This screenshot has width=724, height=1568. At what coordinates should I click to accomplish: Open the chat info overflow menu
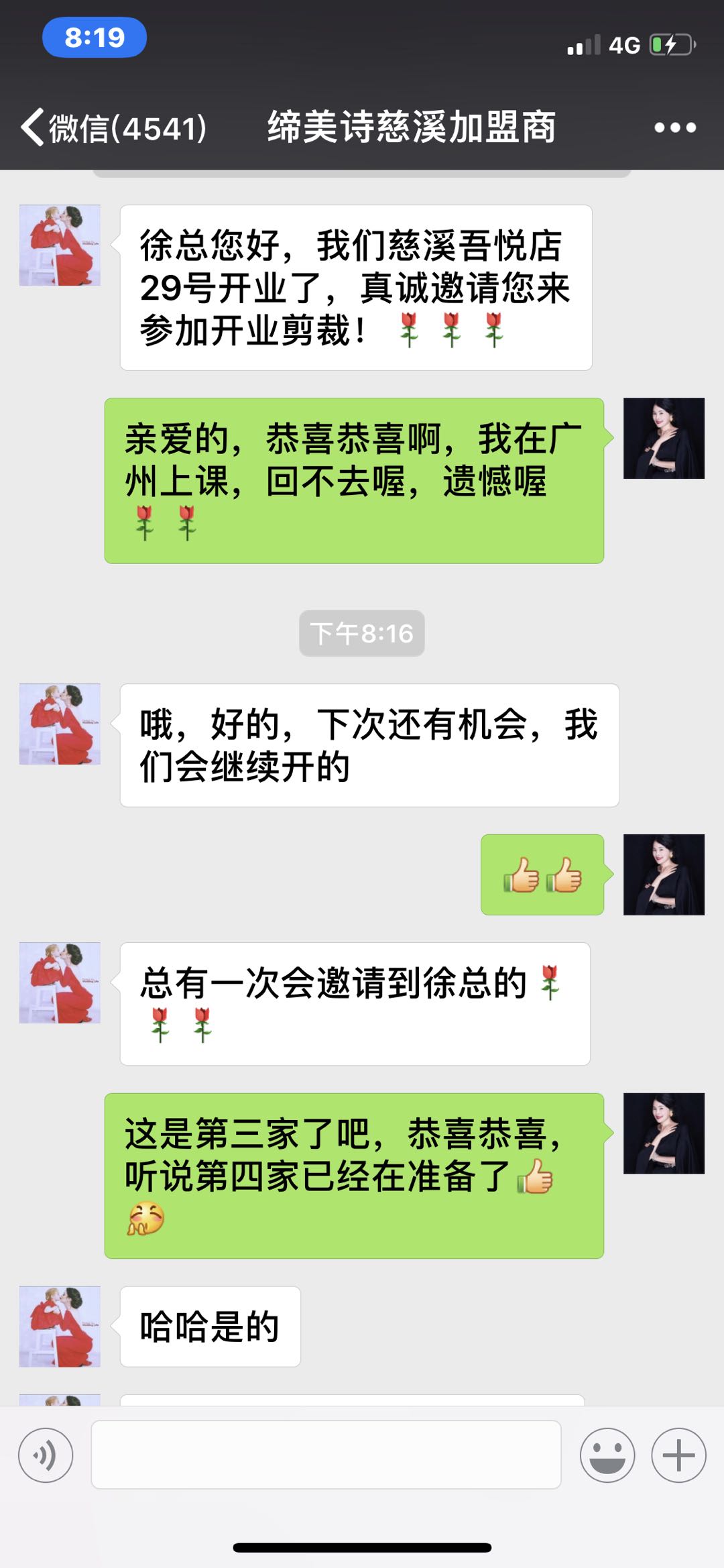[x=674, y=127]
